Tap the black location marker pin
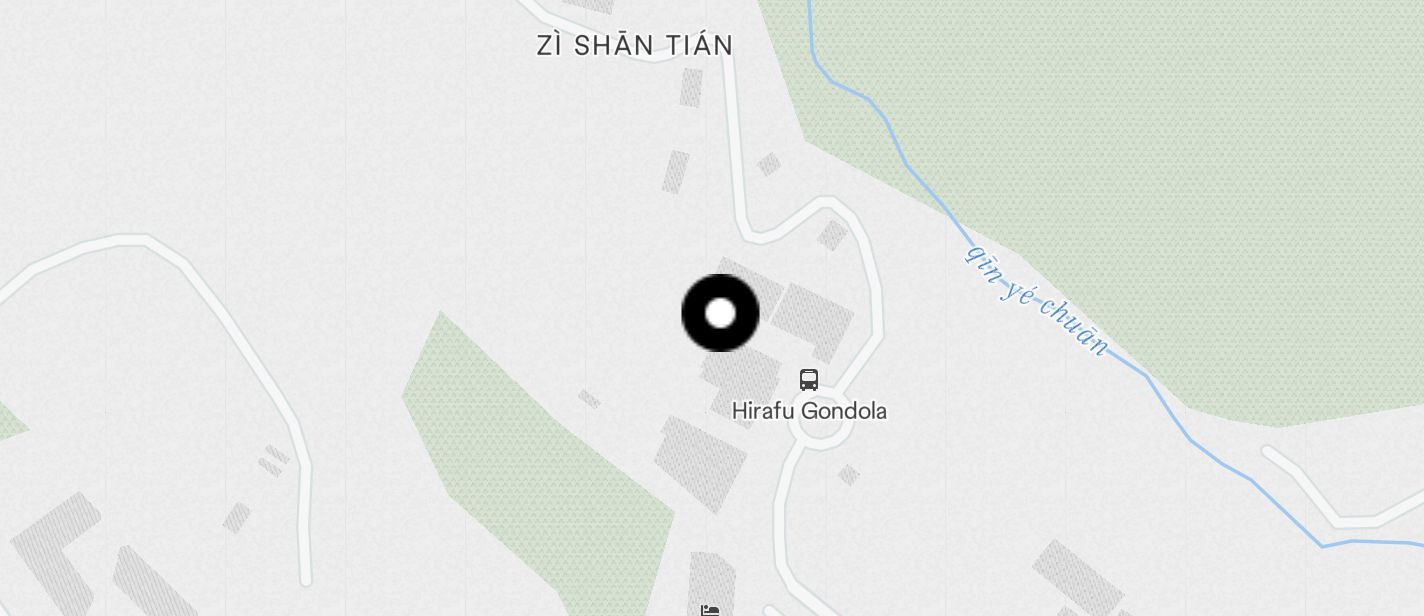1424x616 pixels. coord(720,313)
